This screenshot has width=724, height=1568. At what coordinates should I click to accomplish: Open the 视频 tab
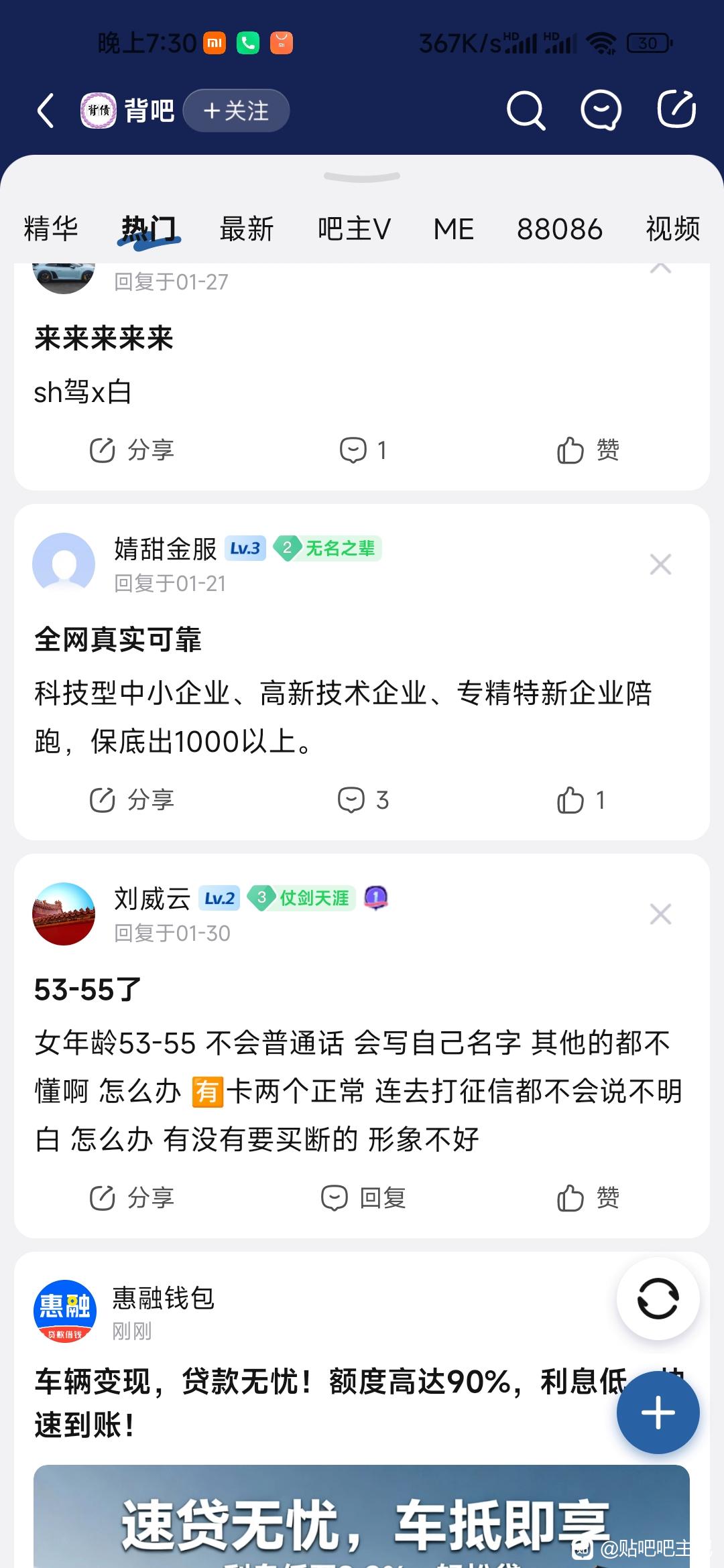point(672,229)
